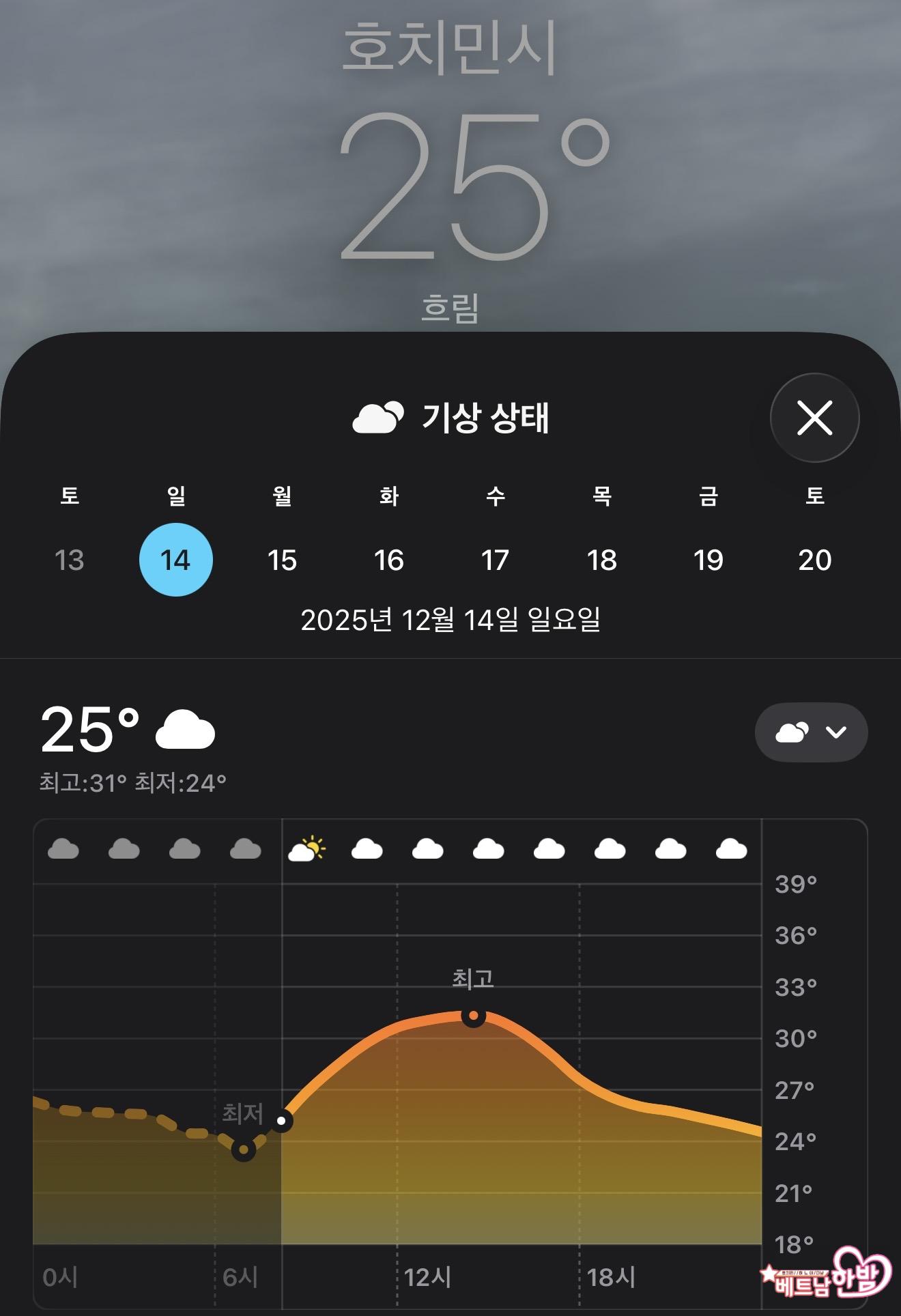Select Sunday the 14th
The height and width of the screenshot is (1316, 901).
pos(175,560)
